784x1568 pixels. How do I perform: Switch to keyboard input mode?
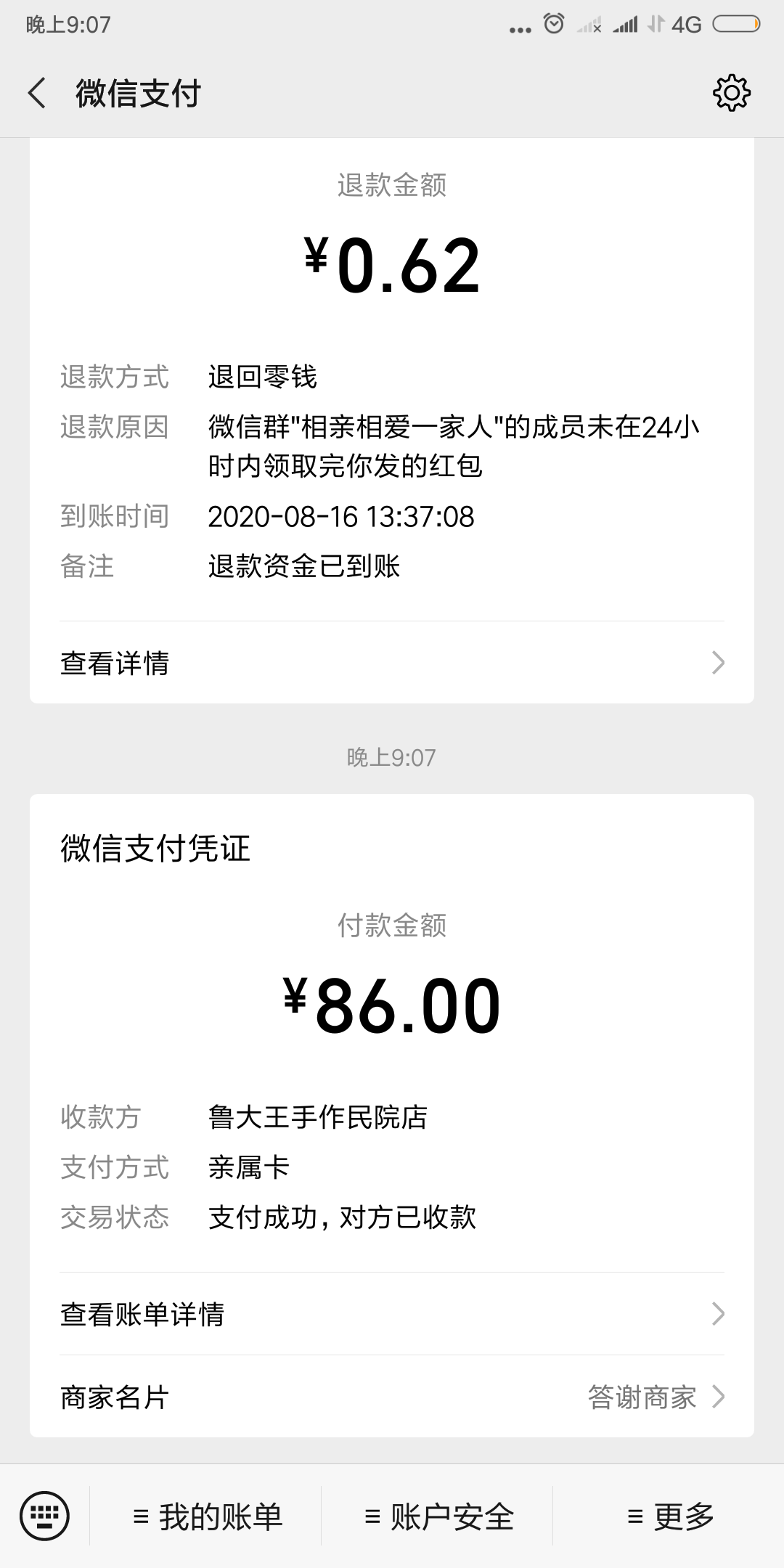pos(45,1516)
